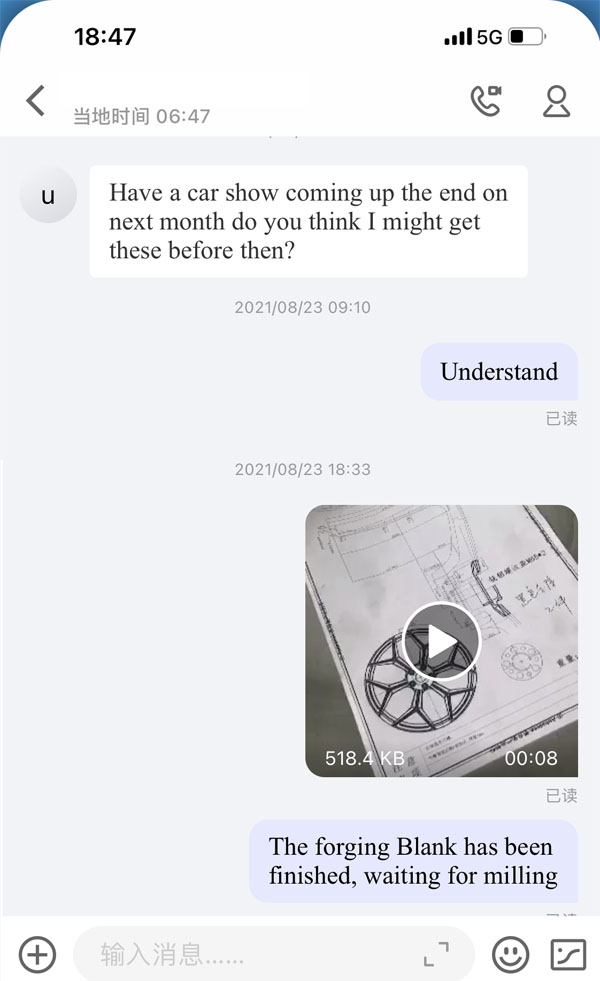Start a voice or video call
Viewport: 600px width, 981px height.
tap(486, 101)
